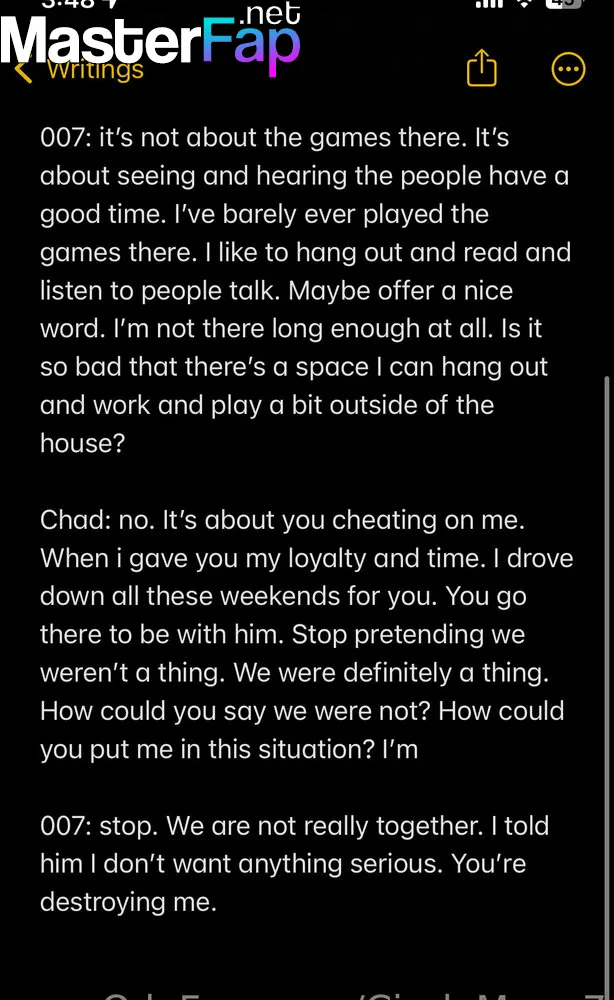Open the more options menu

pos(568,69)
